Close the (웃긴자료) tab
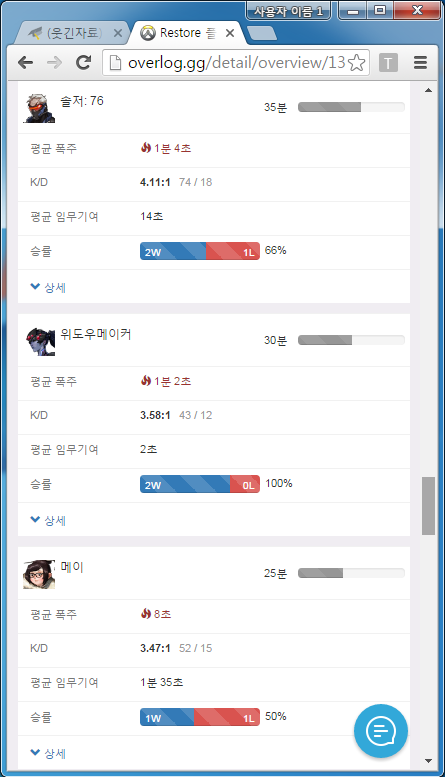446x777 pixels. 117,33
